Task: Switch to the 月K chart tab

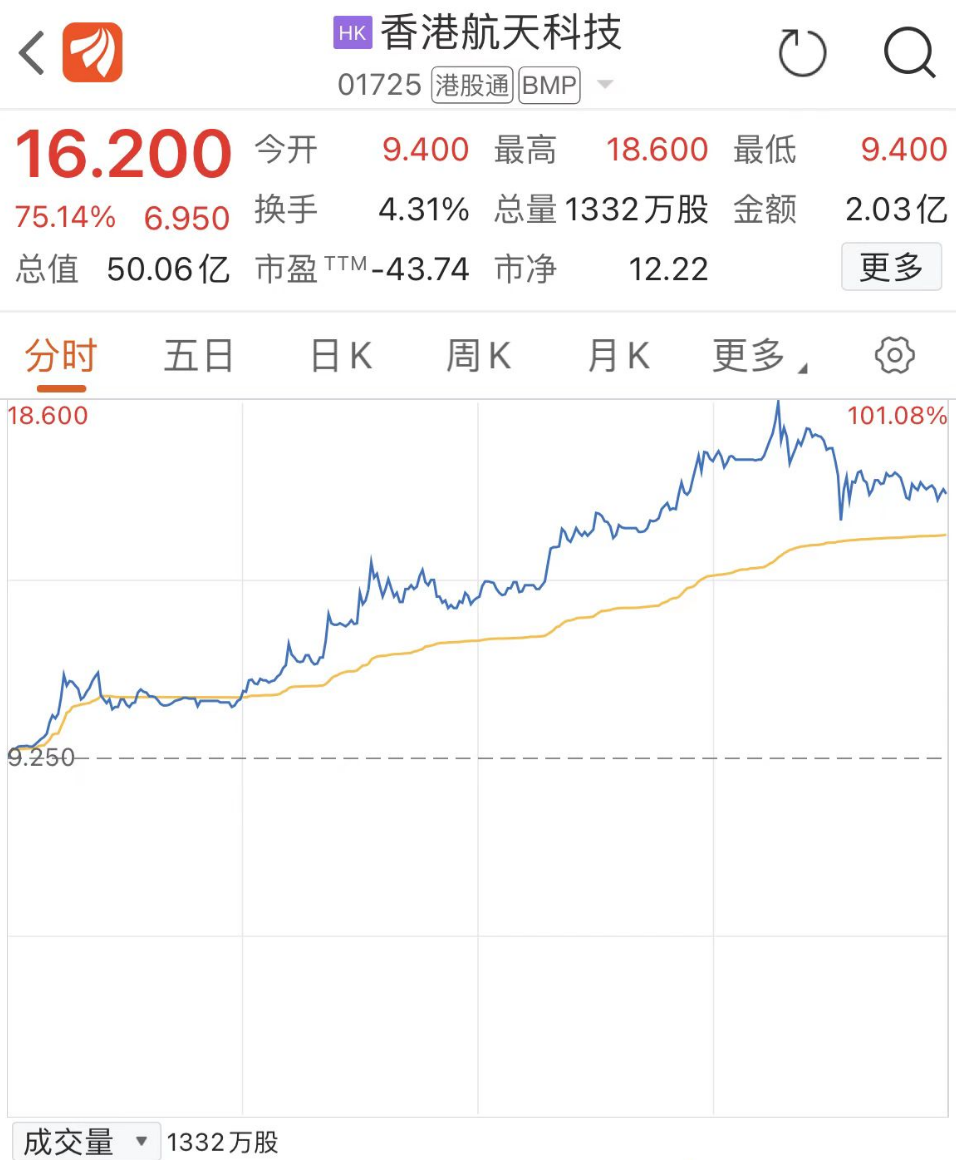Action: (618, 356)
